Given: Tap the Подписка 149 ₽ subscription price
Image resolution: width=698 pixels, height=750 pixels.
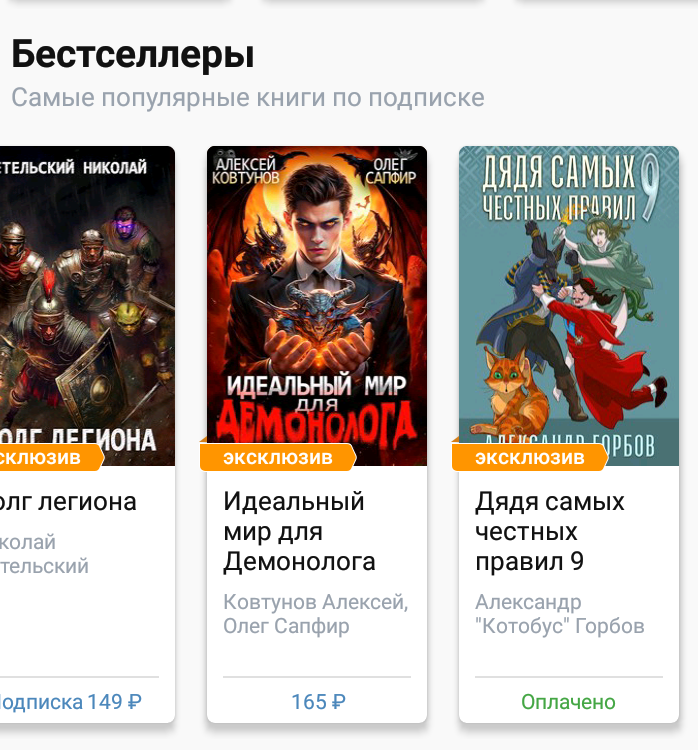Looking at the screenshot, I should coord(68,702).
